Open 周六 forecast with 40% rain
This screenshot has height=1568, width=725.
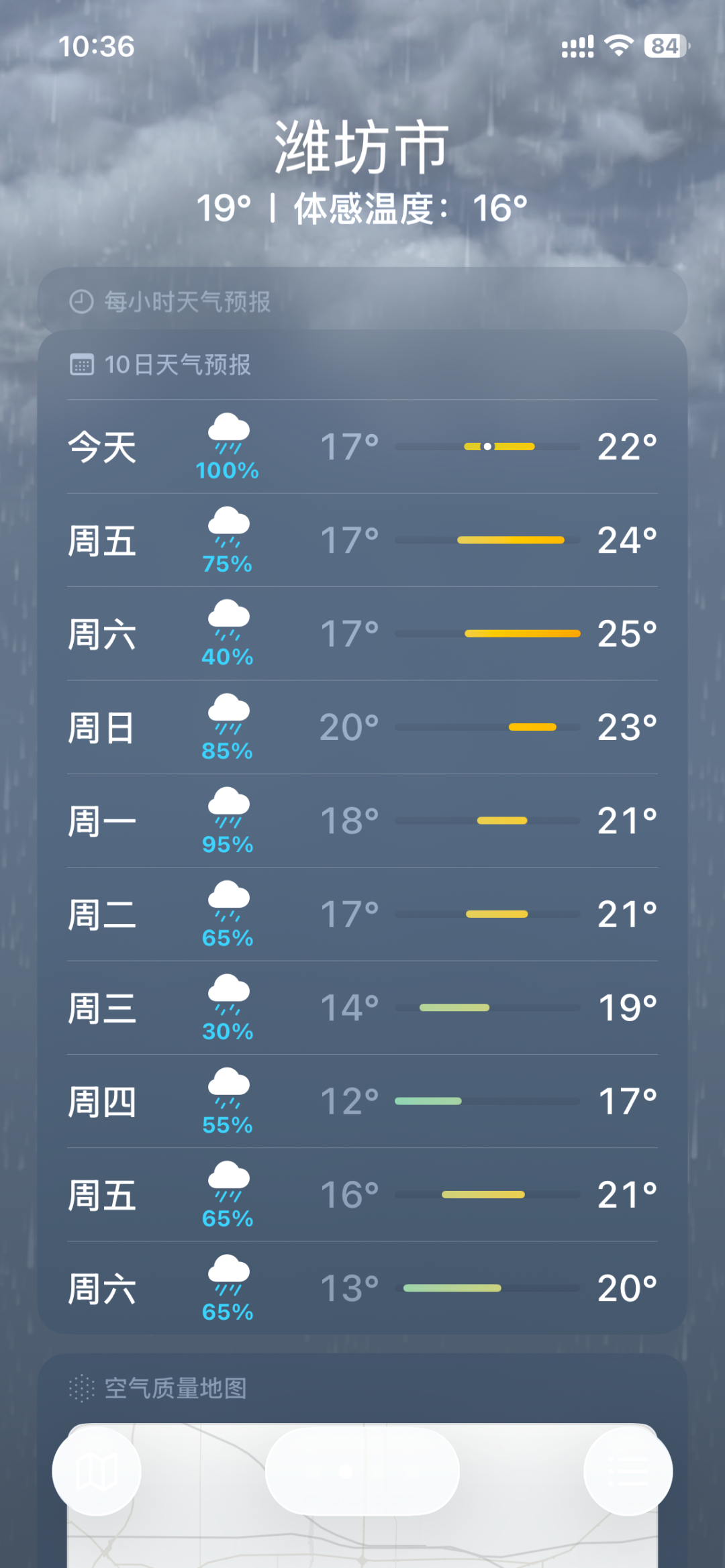pos(362,634)
